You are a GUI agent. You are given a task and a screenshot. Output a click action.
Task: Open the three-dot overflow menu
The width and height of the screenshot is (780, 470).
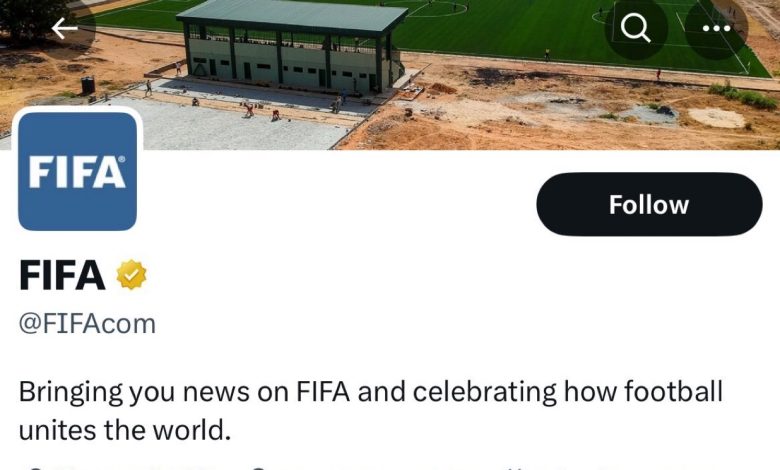tap(716, 28)
